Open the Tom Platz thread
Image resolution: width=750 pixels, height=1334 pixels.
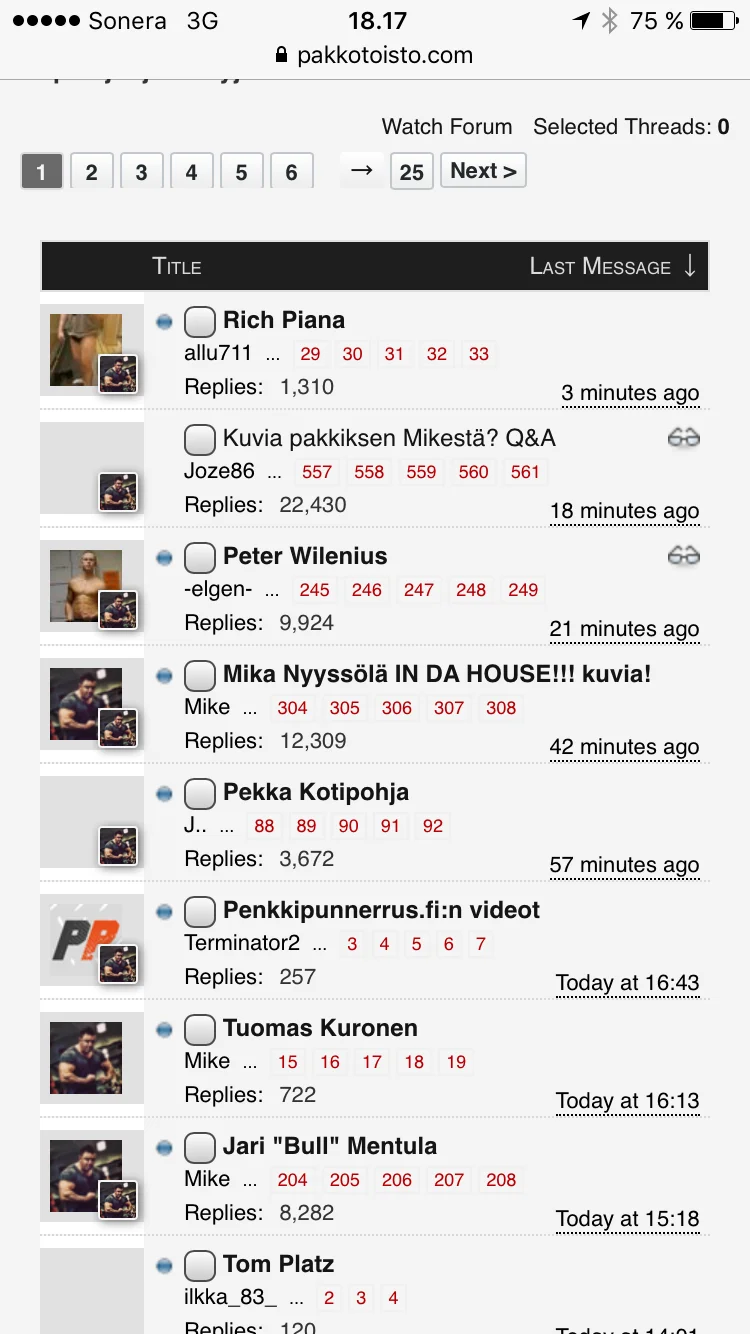coord(278,1264)
